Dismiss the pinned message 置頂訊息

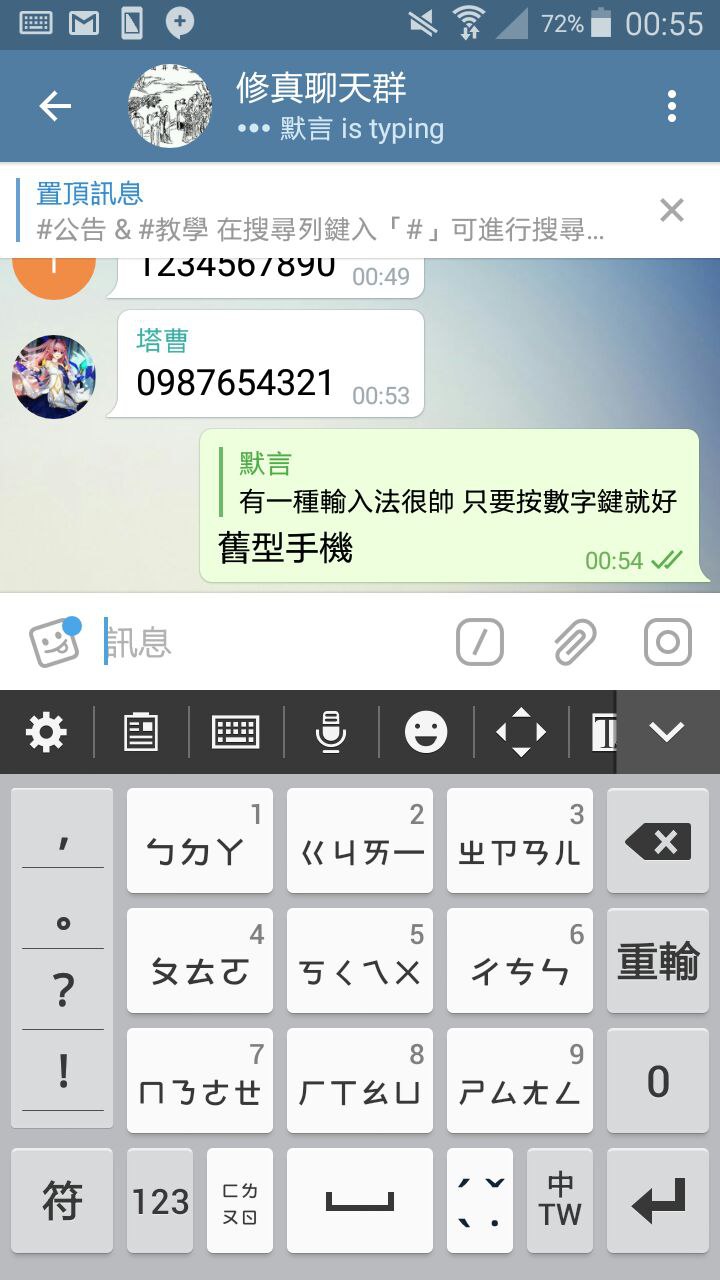click(672, 210)
